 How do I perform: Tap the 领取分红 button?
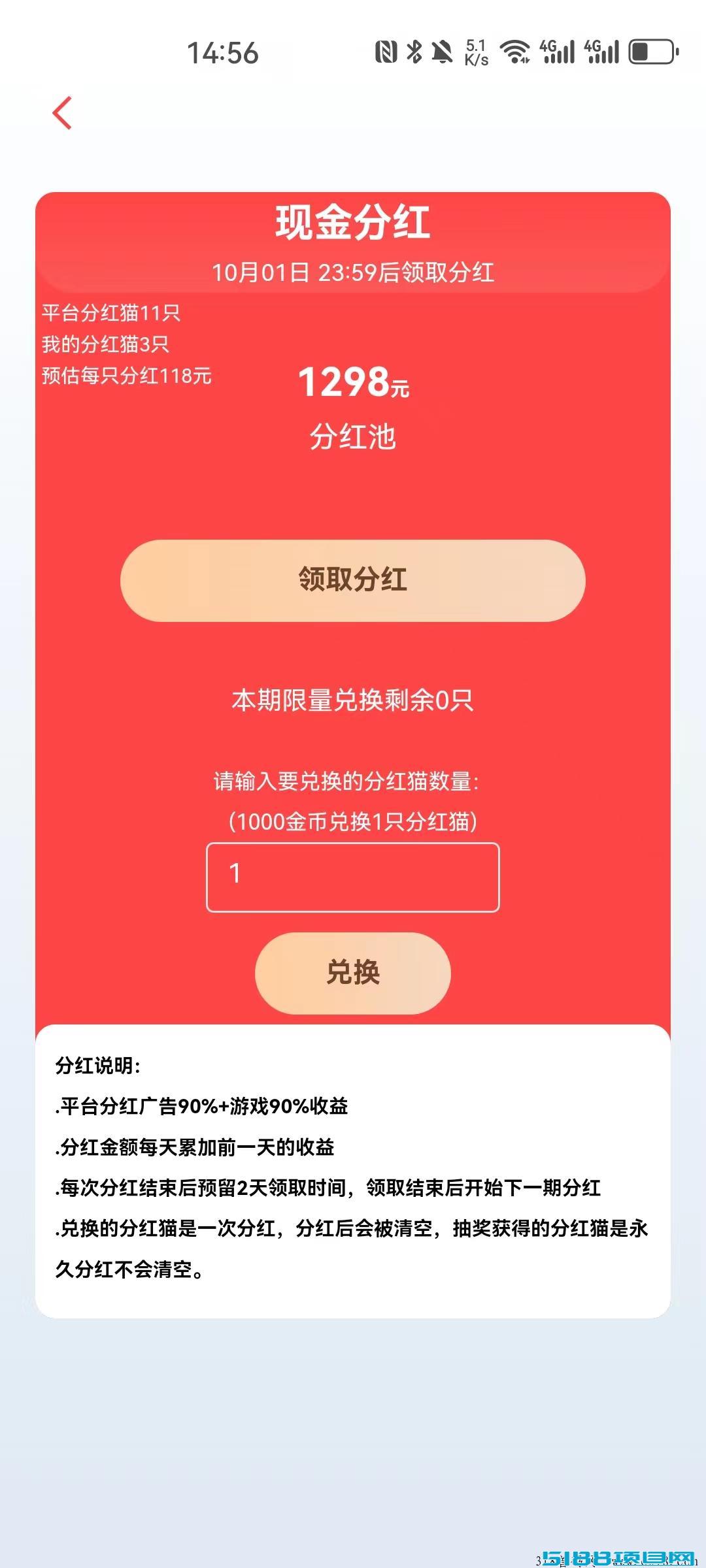point(353,580)
